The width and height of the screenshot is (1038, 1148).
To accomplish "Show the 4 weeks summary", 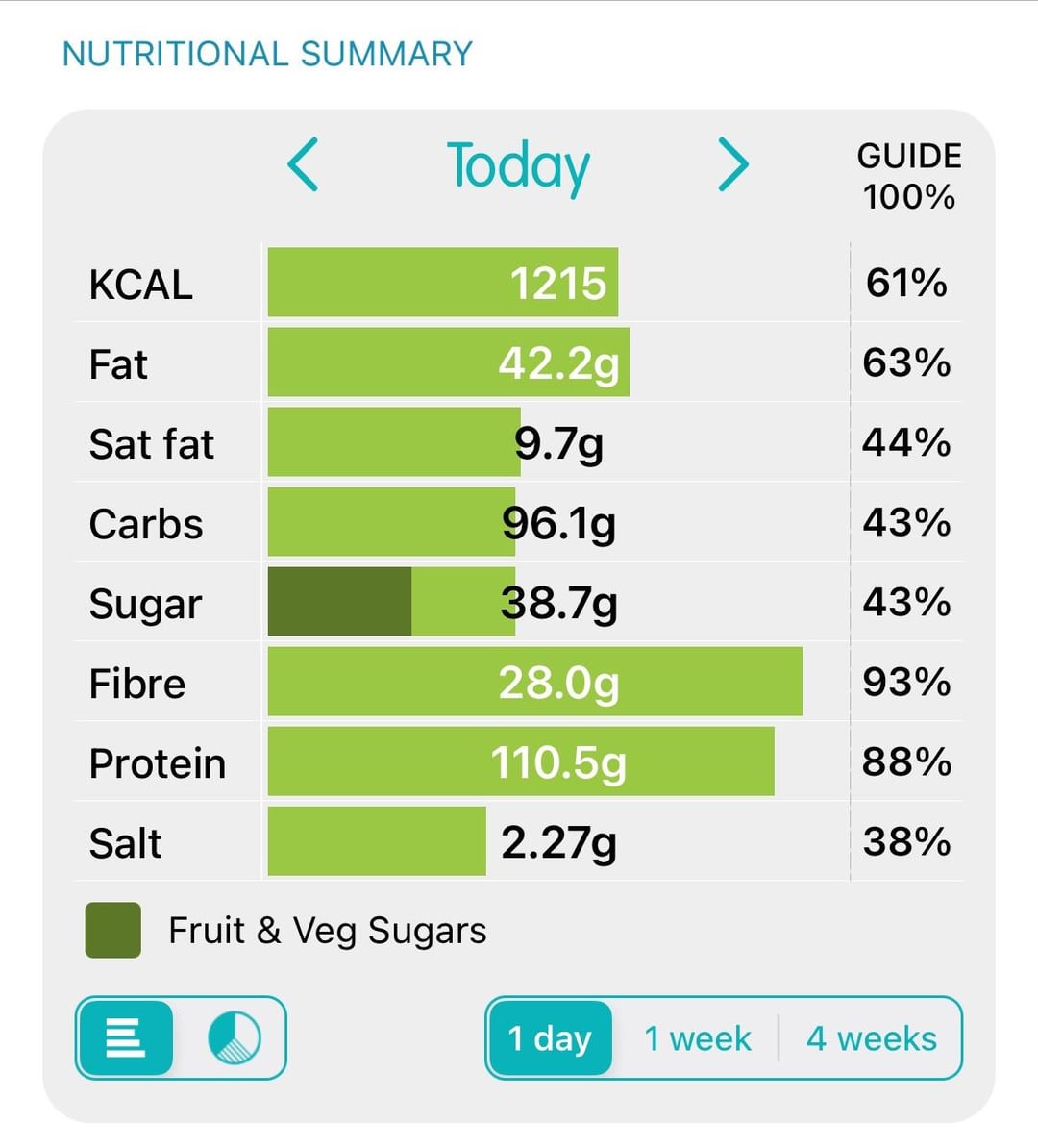I will (871, 1038).
